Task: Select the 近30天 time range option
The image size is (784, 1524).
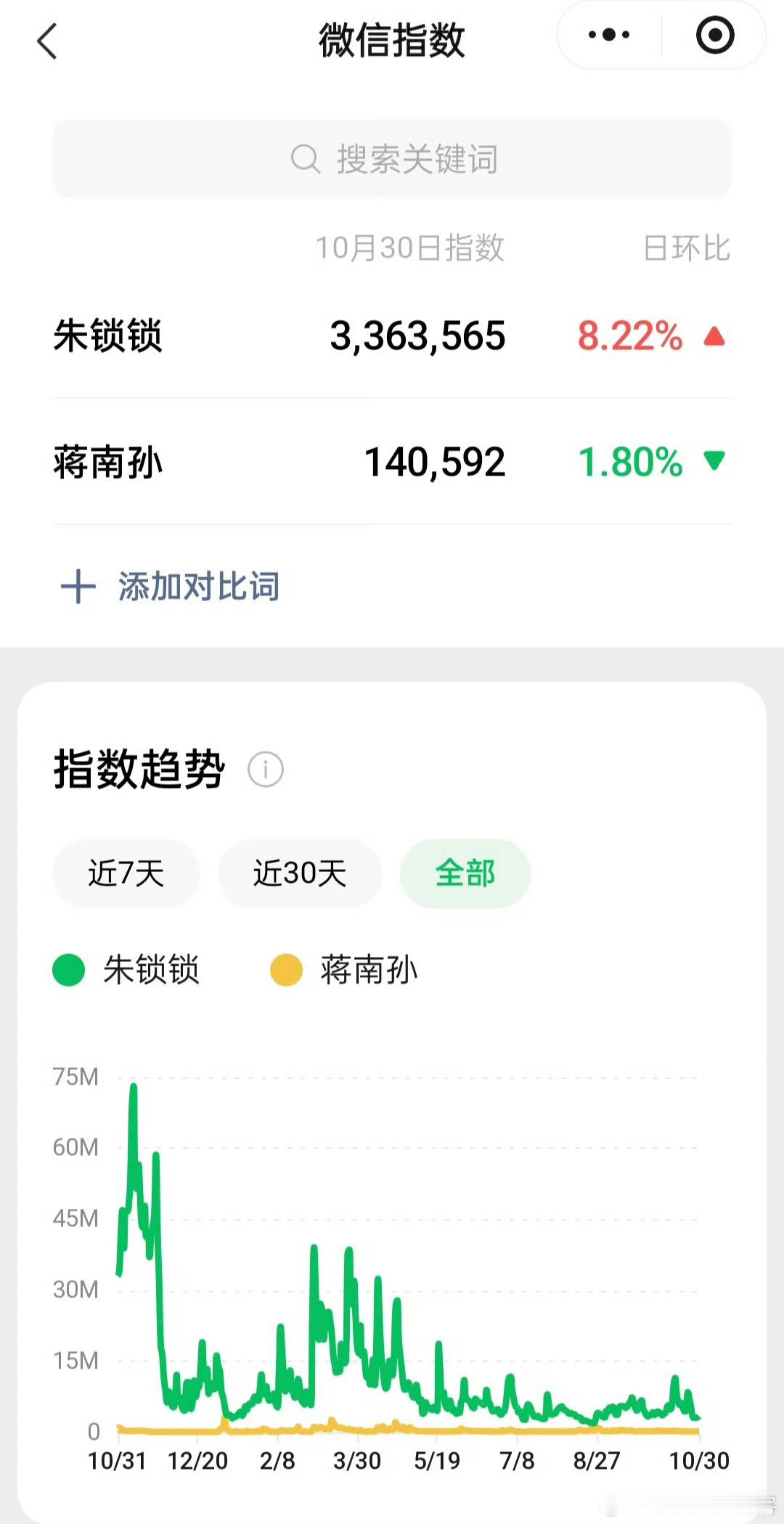Action: (300, 874)
